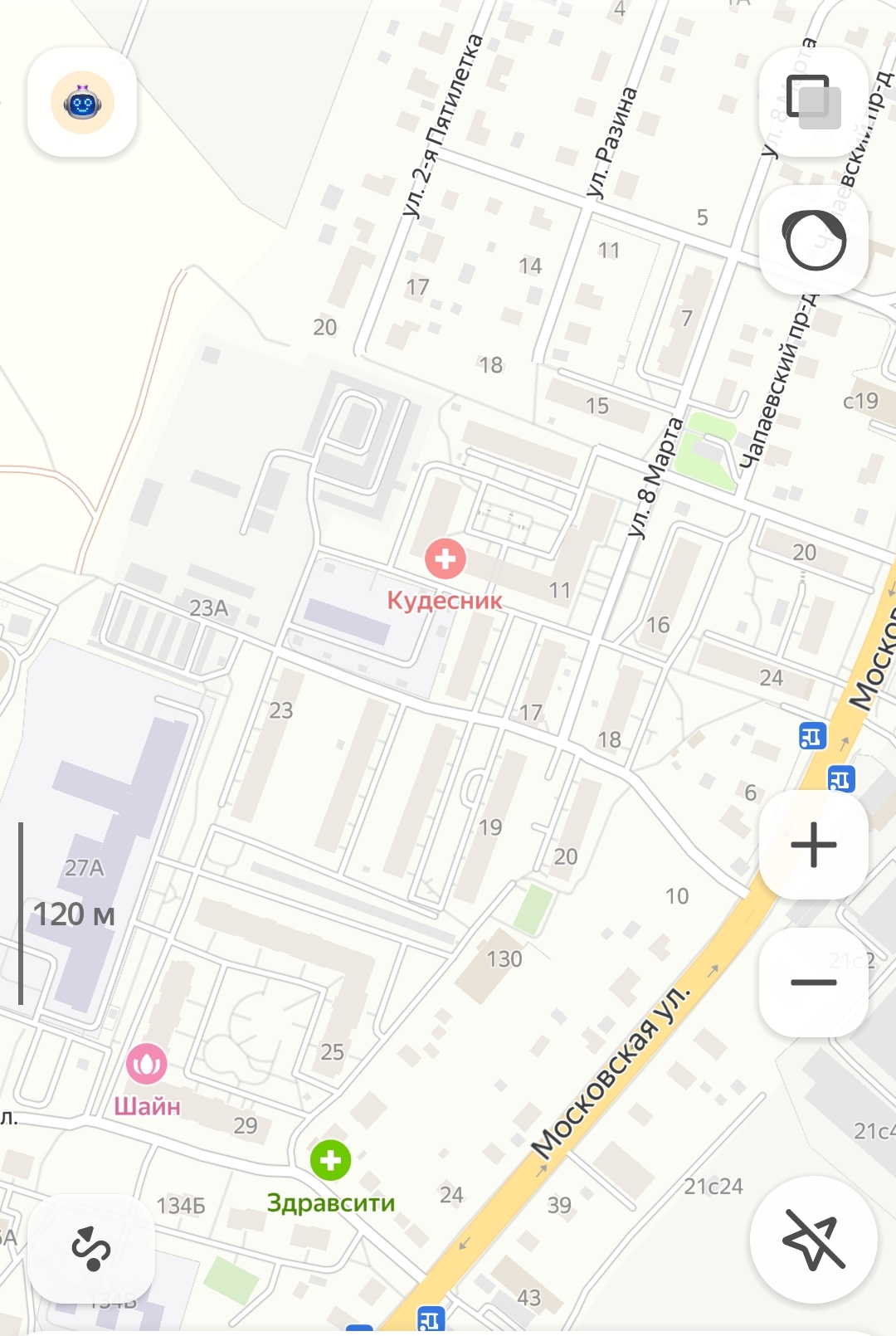Open the Здравсити pharmacy marker
This screenshot has height=1336, width=896.
point(330,1160)
